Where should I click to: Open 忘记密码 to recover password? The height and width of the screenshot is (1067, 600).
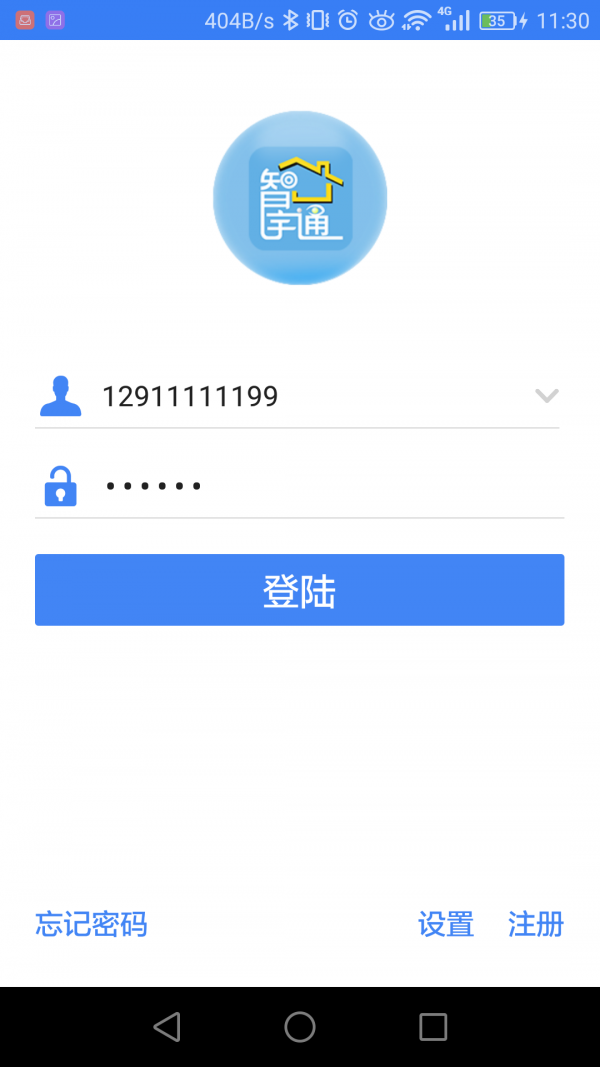tap(91, 924)
